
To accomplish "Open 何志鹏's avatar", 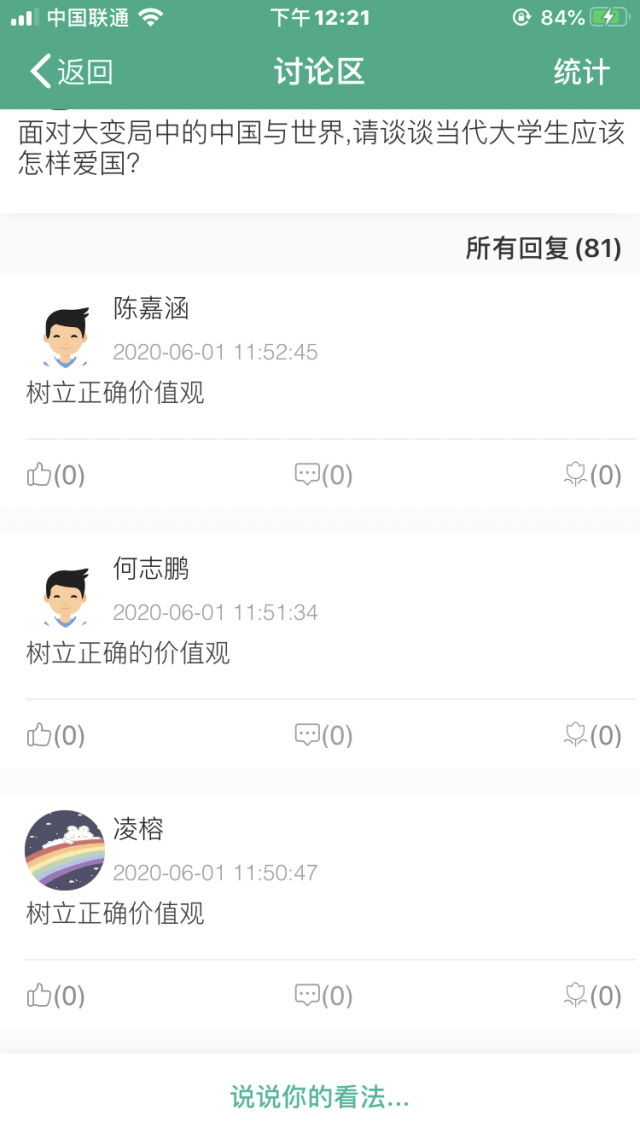I will click(65, 595).
